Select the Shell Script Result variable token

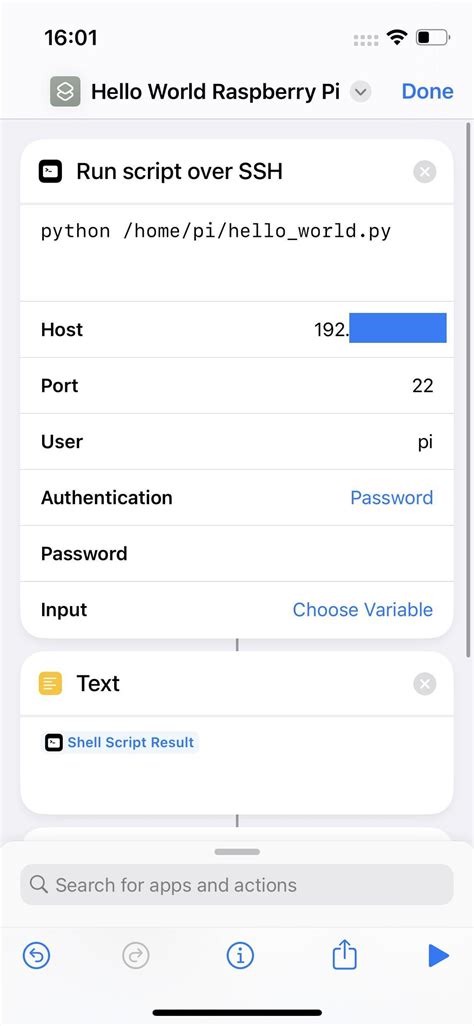[120, 743]
